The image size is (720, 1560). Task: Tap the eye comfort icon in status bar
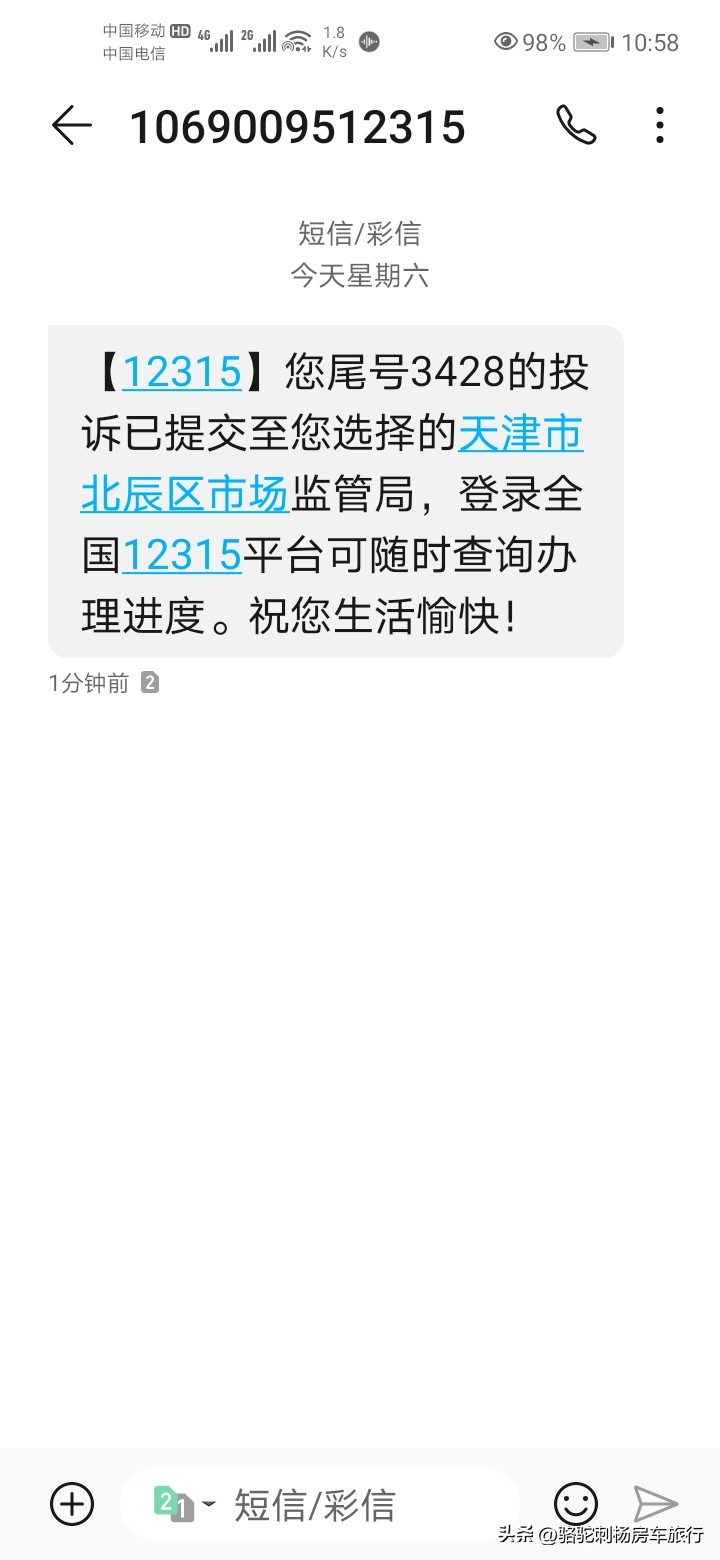click(x=506, y=42)
